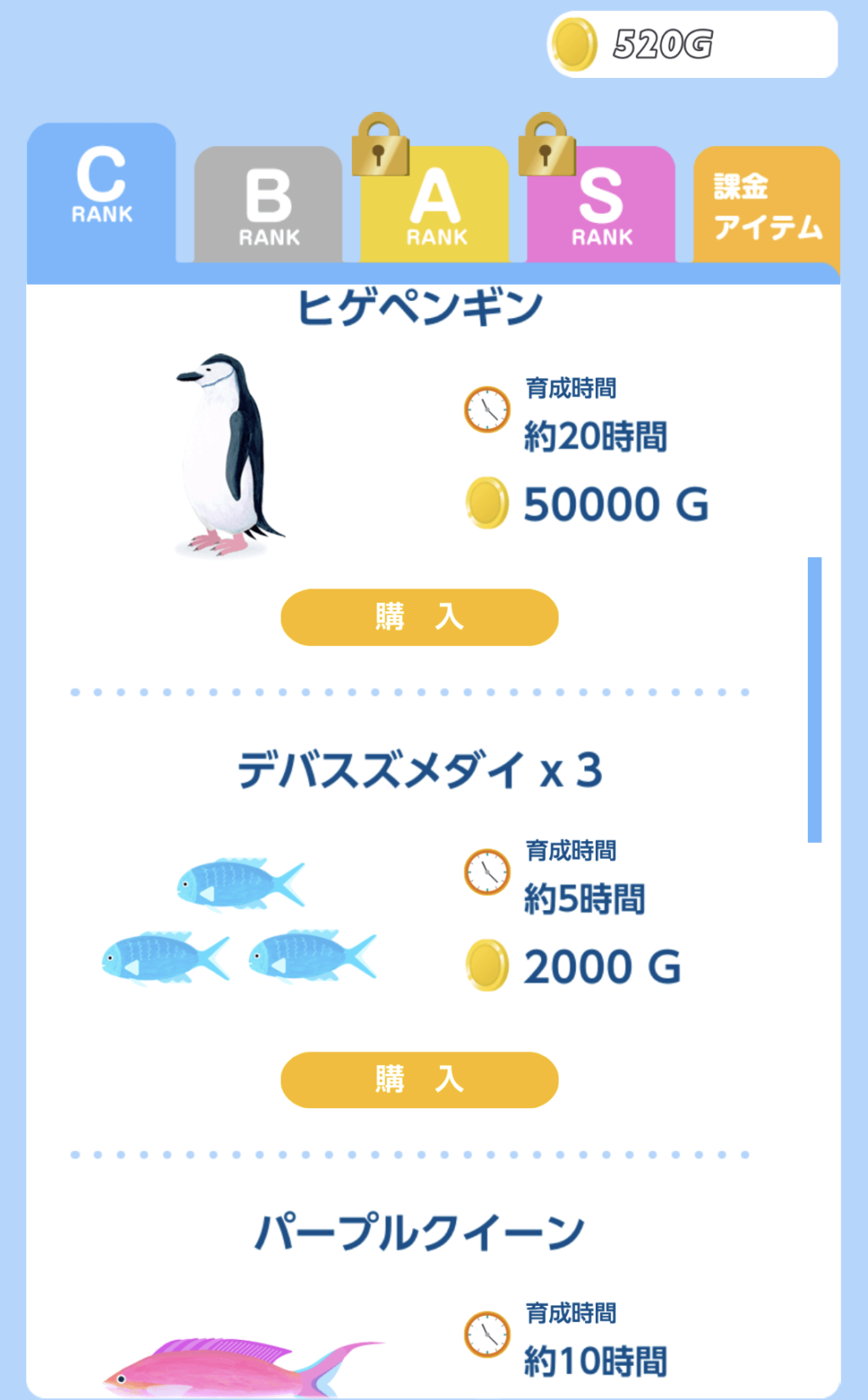The height and width of the screenshot is (1400, 868).
Task: Select the C RANK tab
Action: coord(102,192)
